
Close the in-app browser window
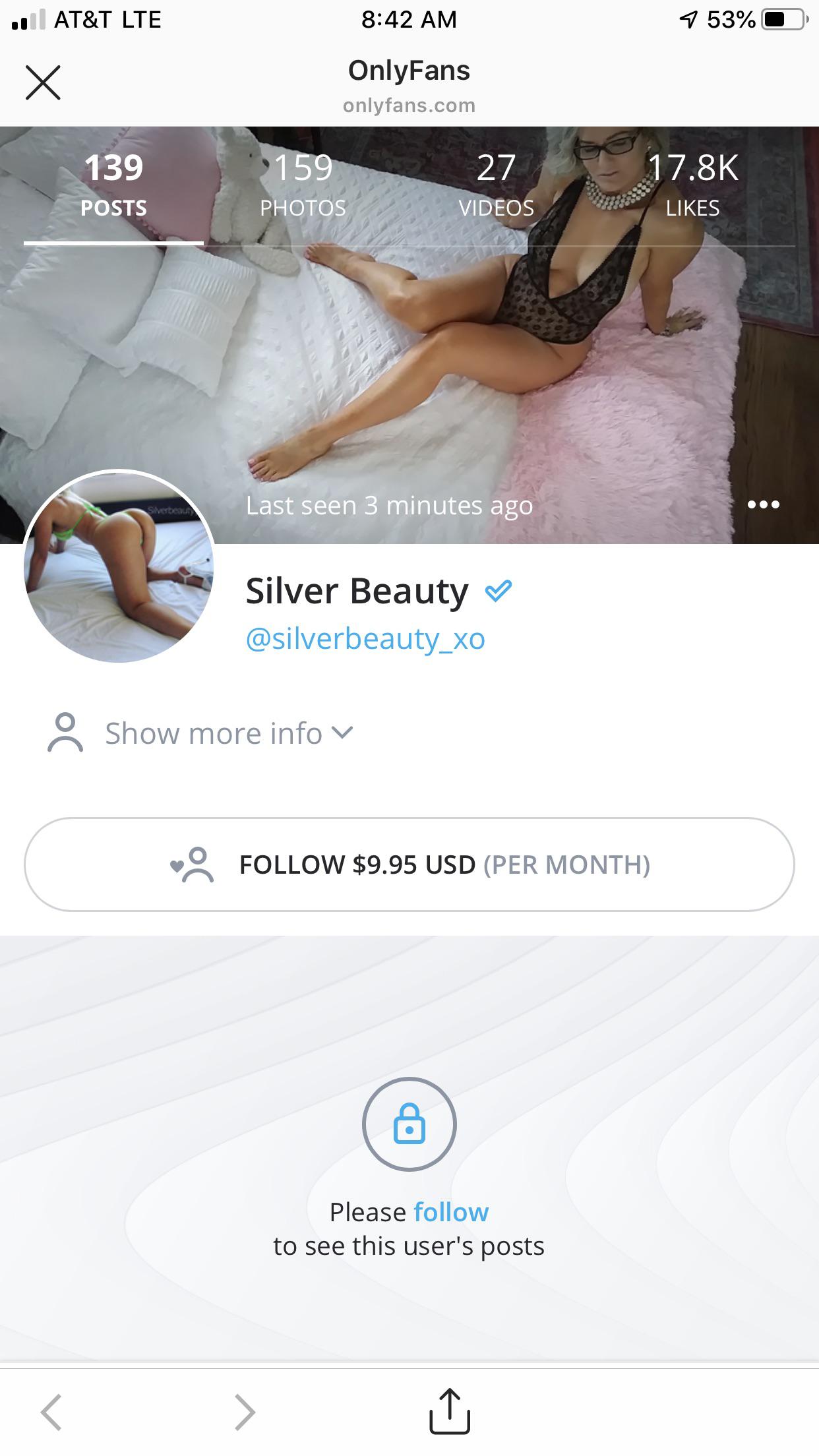click(44, 83)
